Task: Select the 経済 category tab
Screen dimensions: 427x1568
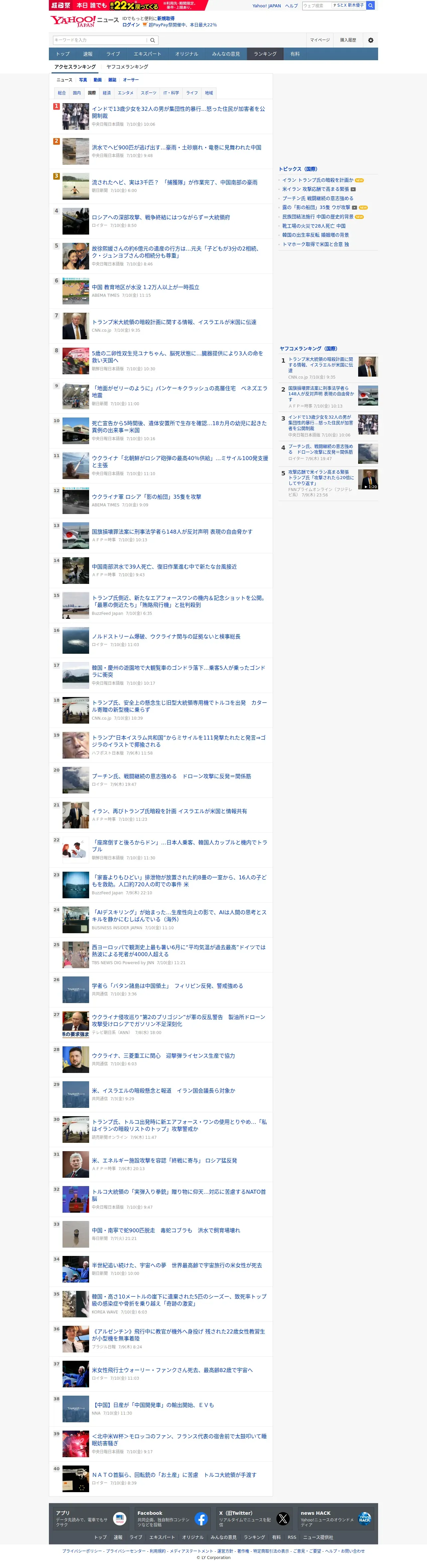Action: point(106,93)
